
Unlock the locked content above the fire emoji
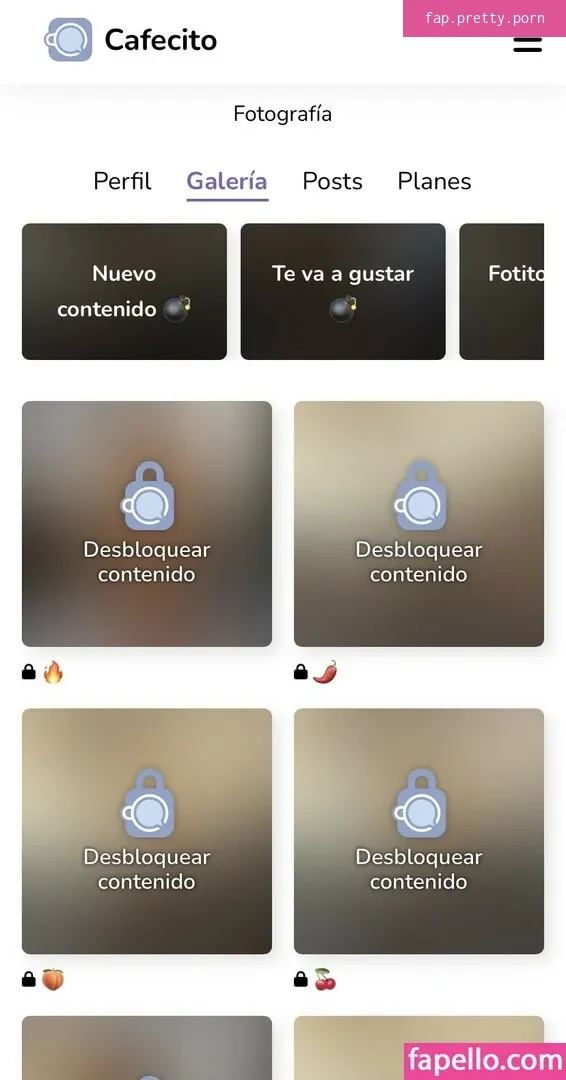[x=147, y=523]
